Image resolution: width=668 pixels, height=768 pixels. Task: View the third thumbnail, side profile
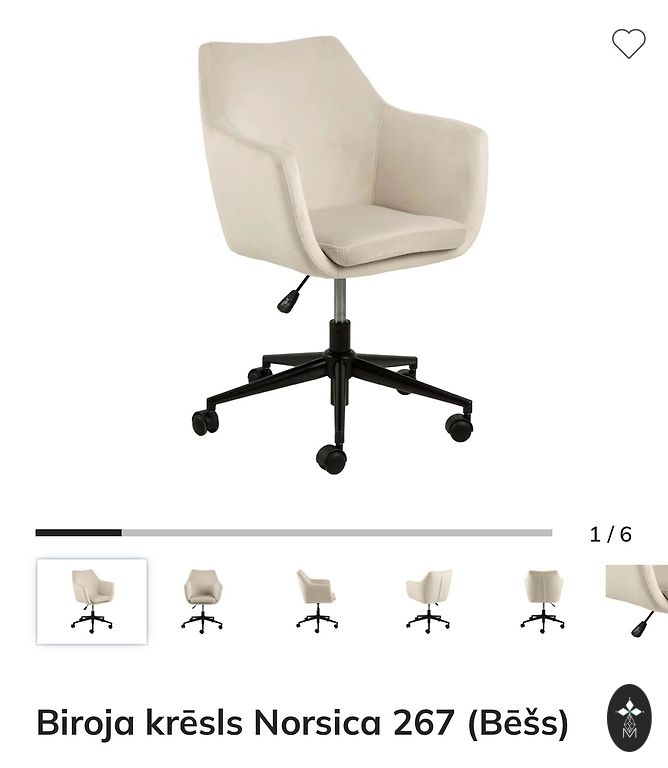[317, 601]
